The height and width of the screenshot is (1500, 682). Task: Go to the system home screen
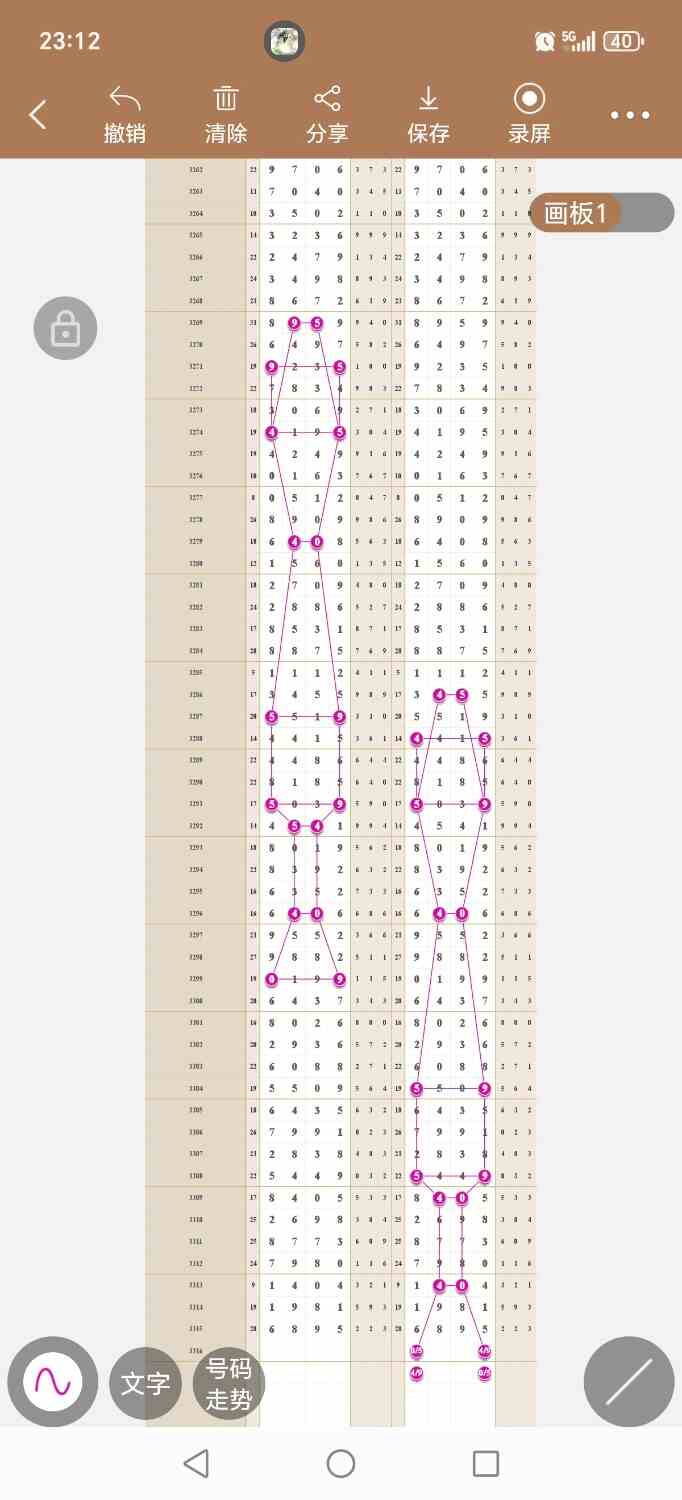click(x=341, y=1464)
